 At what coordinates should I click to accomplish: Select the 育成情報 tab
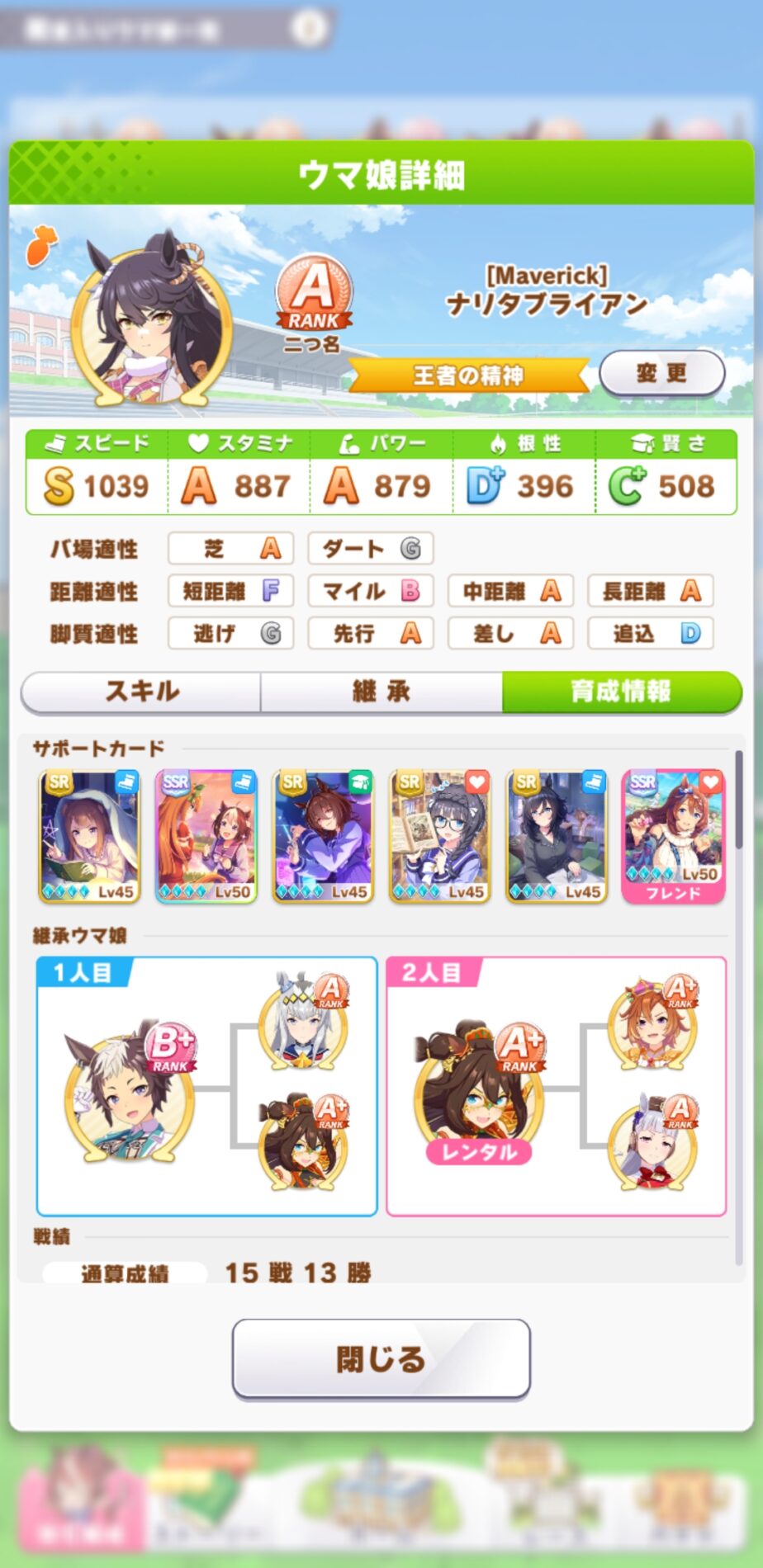[x=621, y=691]
